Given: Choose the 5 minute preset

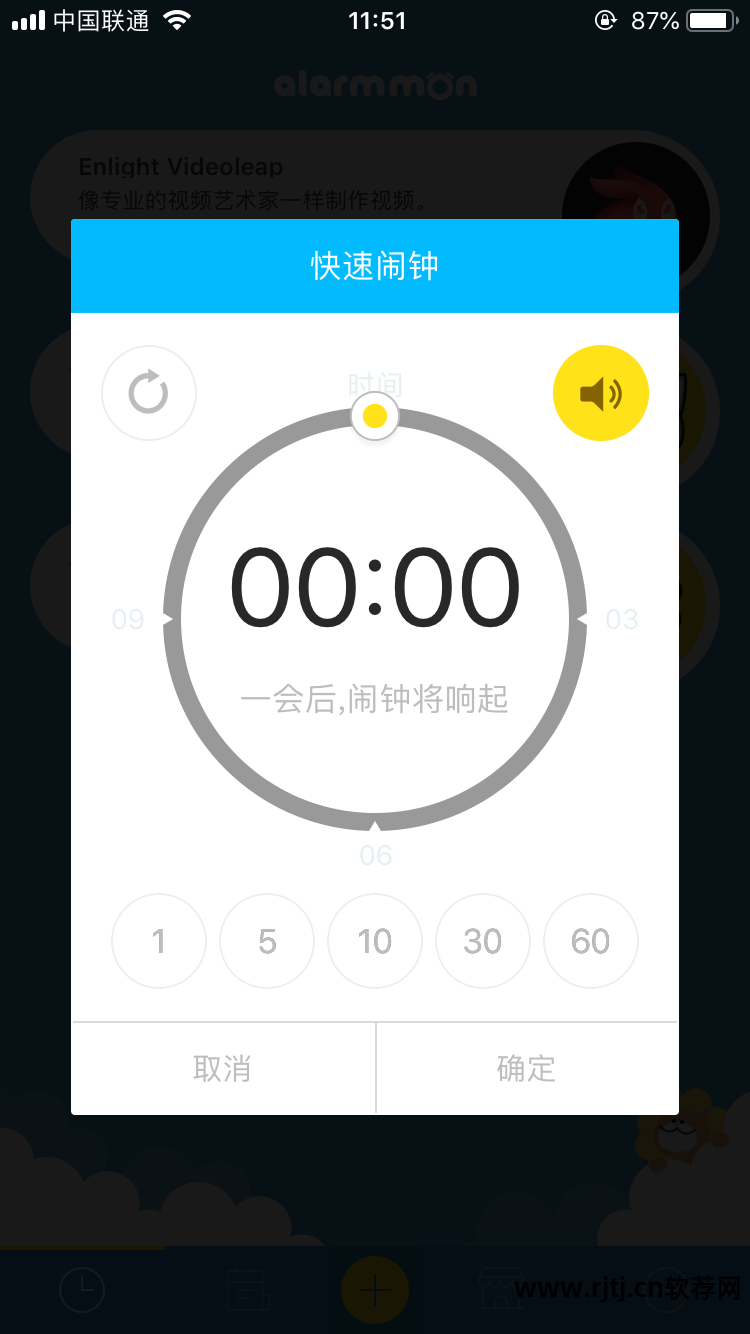Looking at the screenshot, I should coord(267,941).
